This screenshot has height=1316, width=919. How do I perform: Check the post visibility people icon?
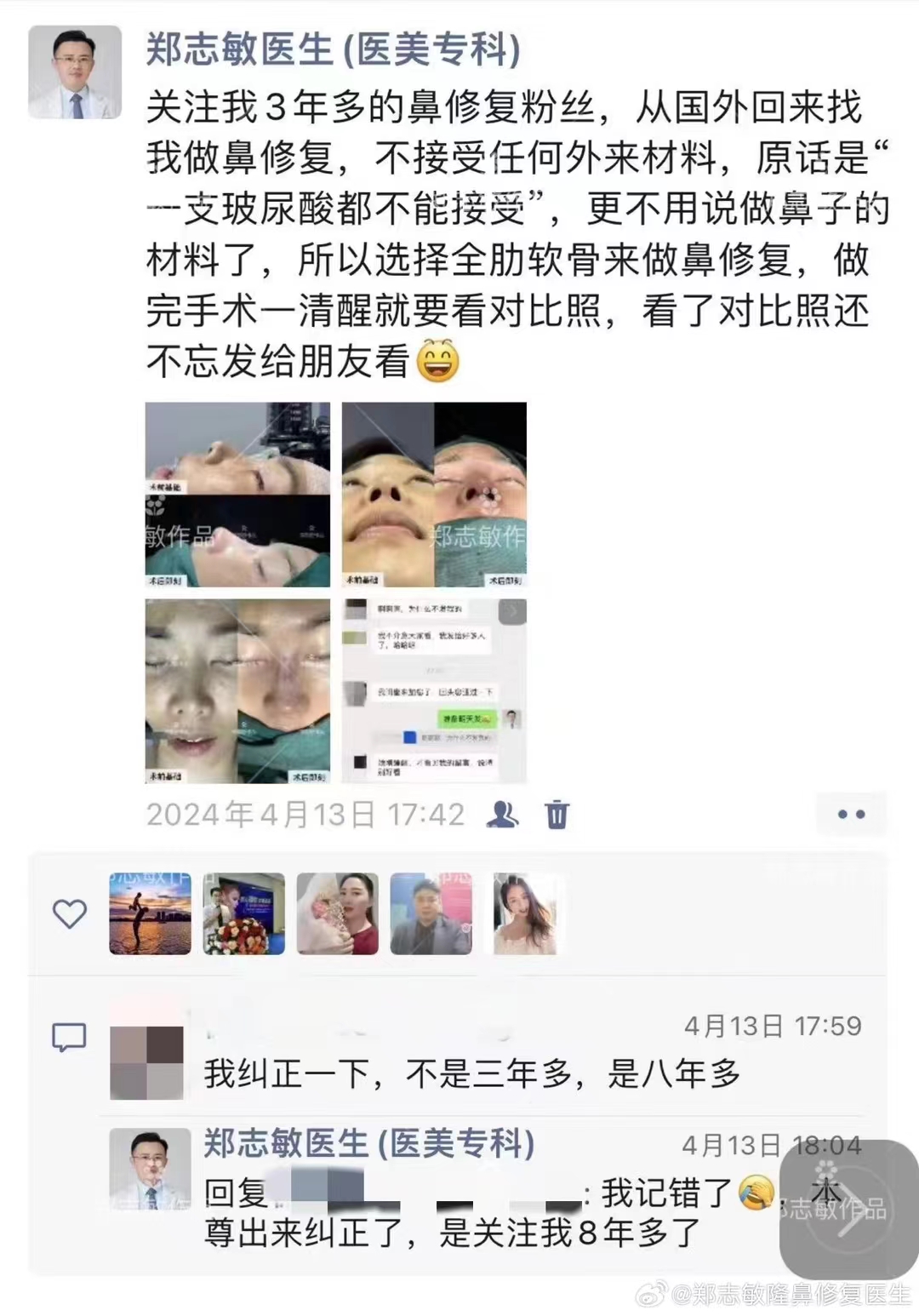click(502, 815)
